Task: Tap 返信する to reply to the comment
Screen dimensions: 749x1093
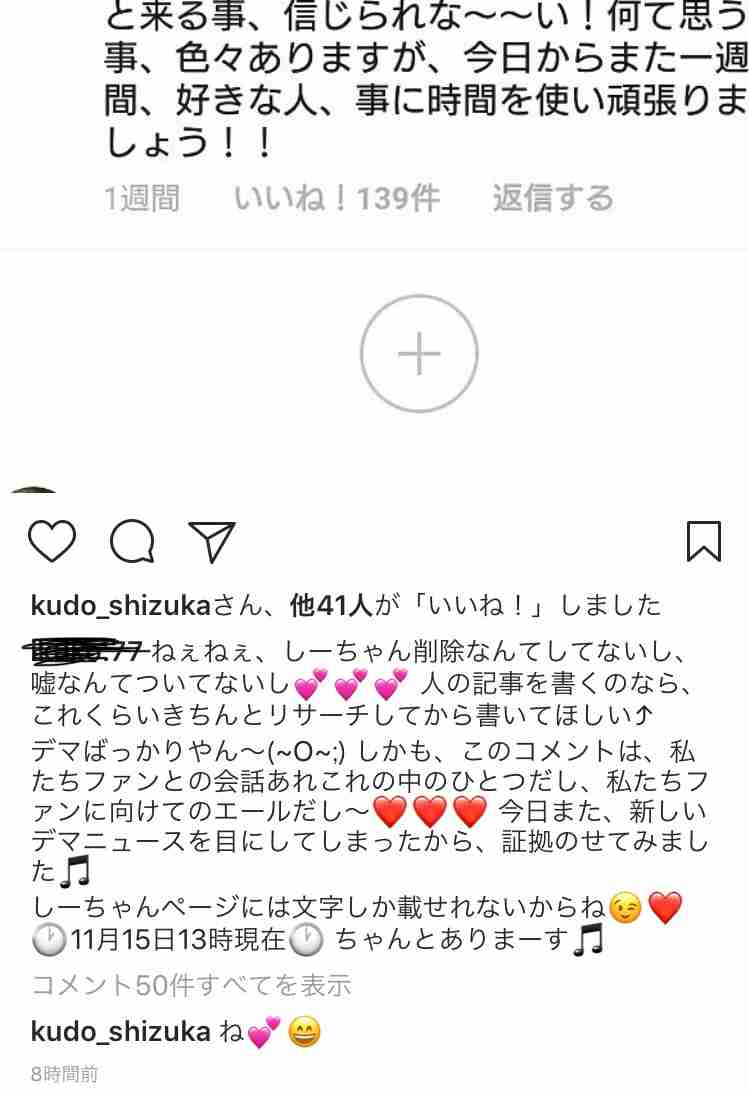Action: [x=553, y=199]
